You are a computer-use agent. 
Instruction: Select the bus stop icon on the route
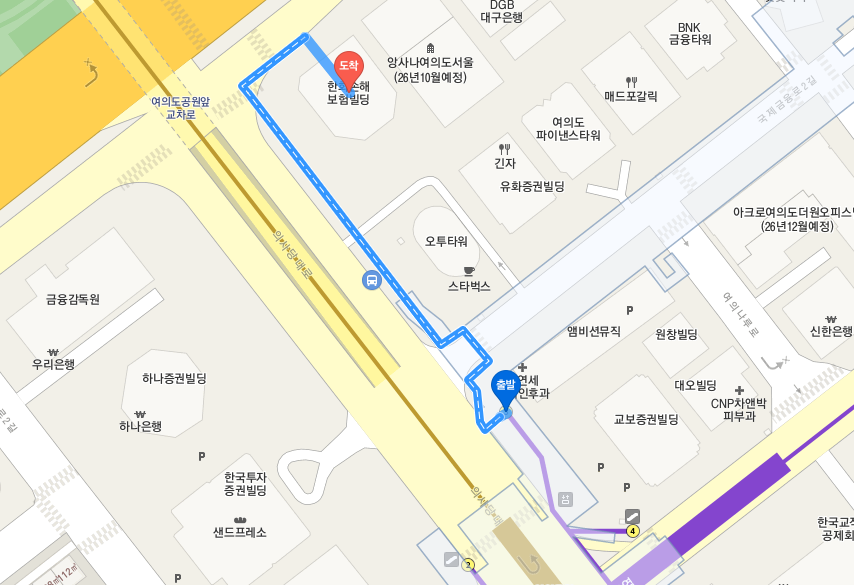tap(371, 281)
